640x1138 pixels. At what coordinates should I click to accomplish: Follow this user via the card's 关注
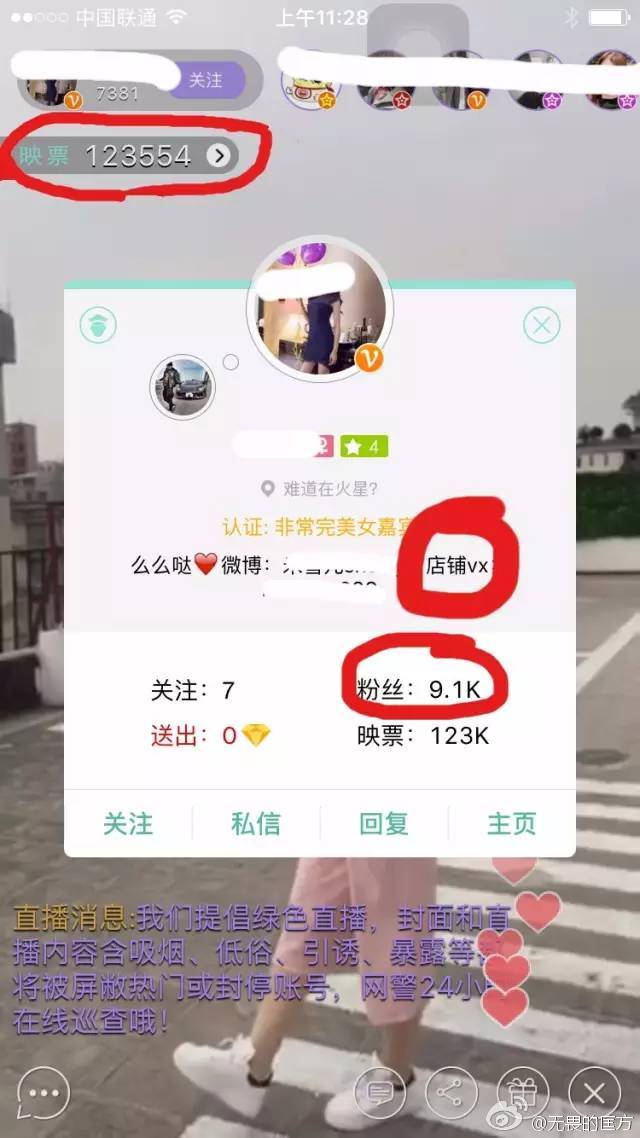(x=128, y=824)
